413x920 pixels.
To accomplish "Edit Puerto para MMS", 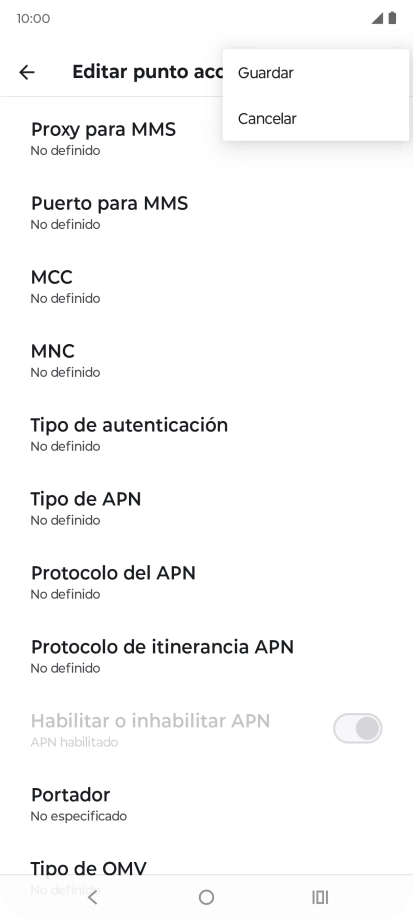I will click(206, 212).
